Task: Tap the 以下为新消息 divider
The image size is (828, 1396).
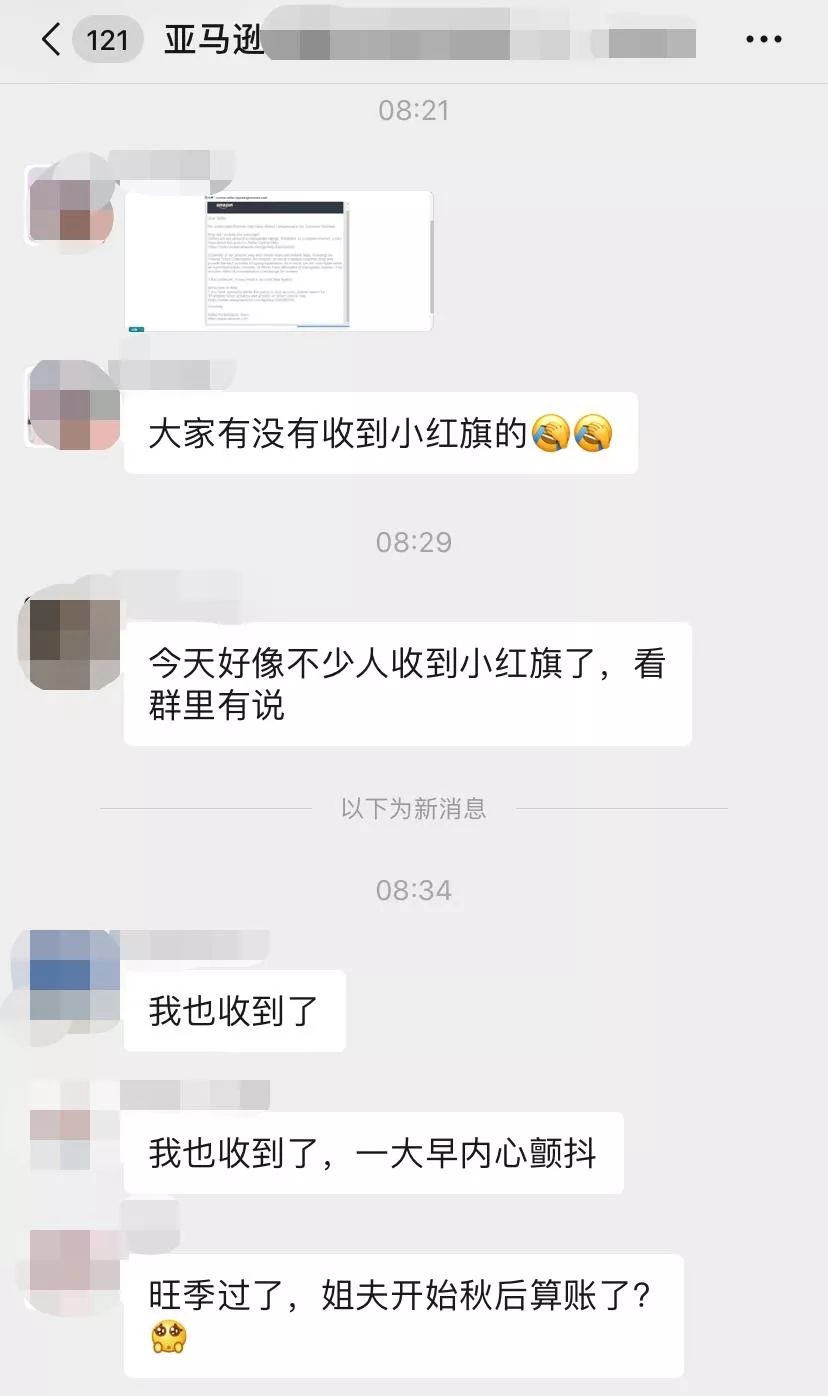Action: [414, 810]
